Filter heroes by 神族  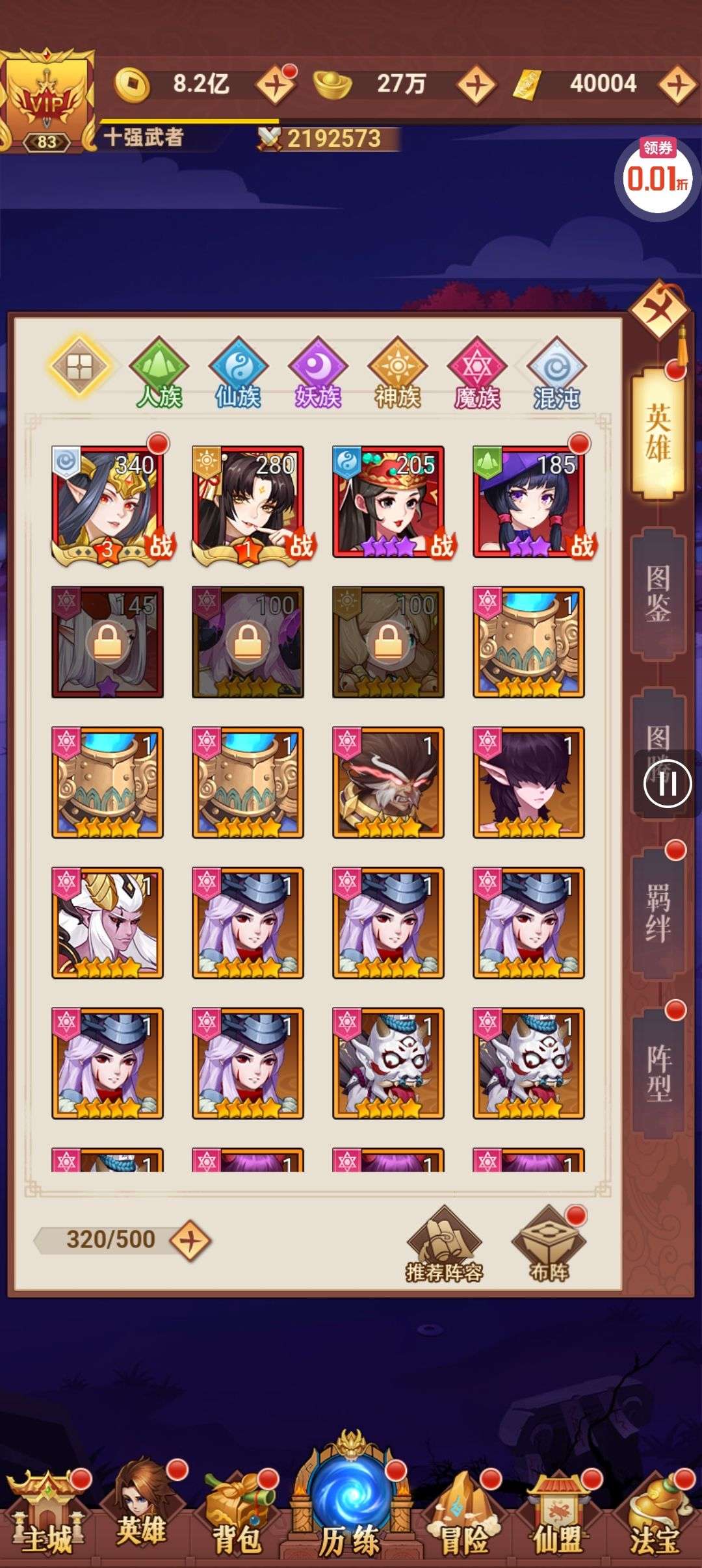click(397, 372)
